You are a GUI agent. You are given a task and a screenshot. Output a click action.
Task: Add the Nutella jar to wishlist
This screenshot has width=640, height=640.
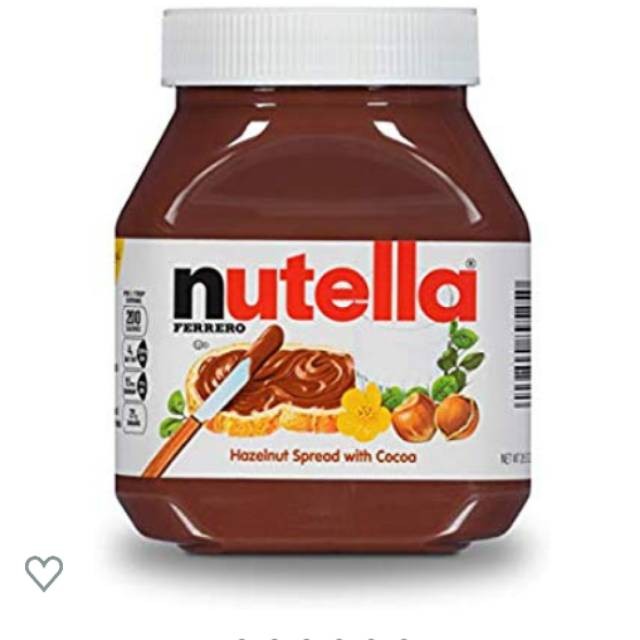pyautogui.click(x=44, y=573)
